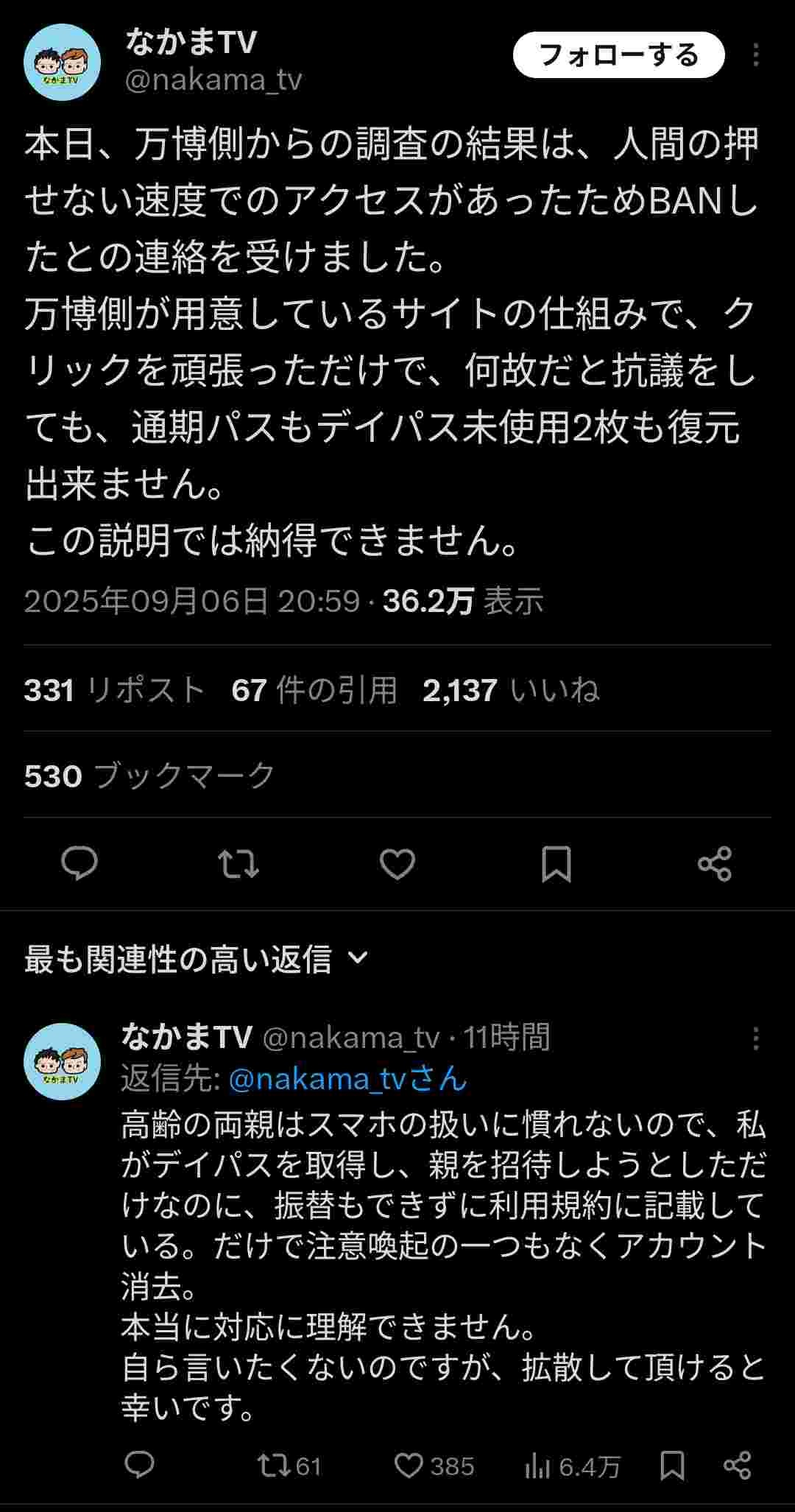Open the overflow menu on the reply
The image size is (795, 1512).
756,1038
